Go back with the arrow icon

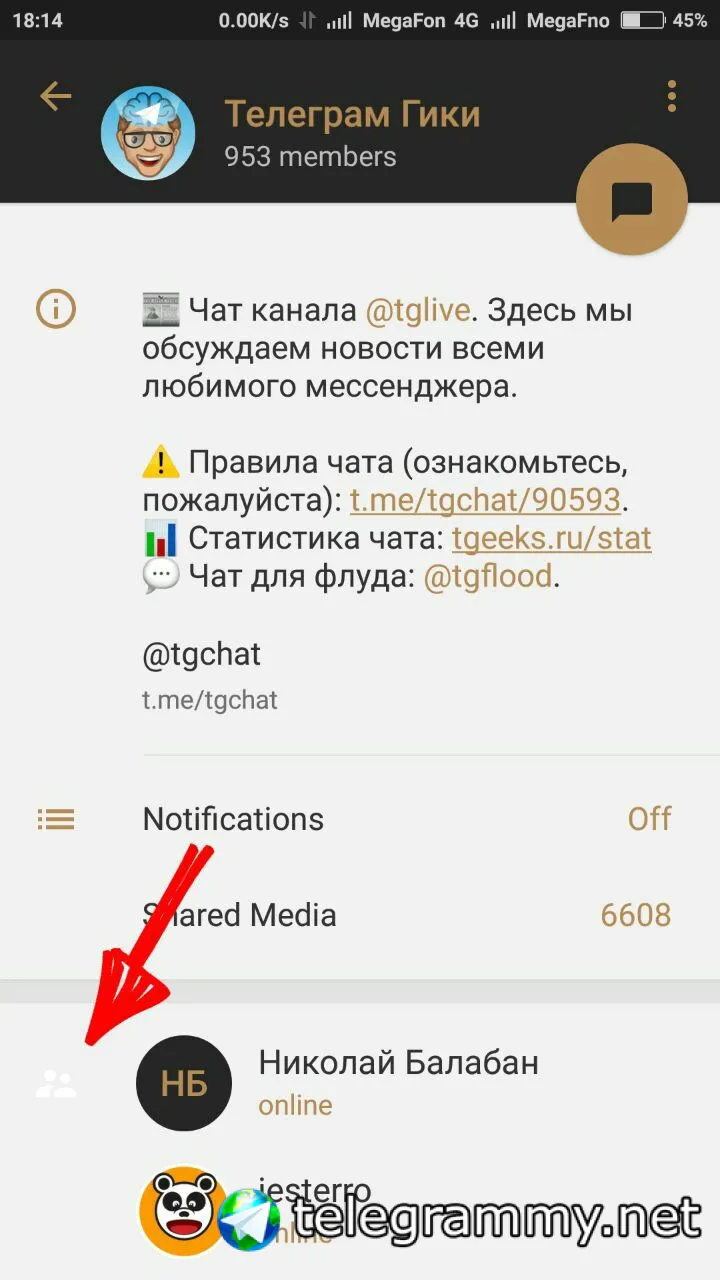coord(56,97)
